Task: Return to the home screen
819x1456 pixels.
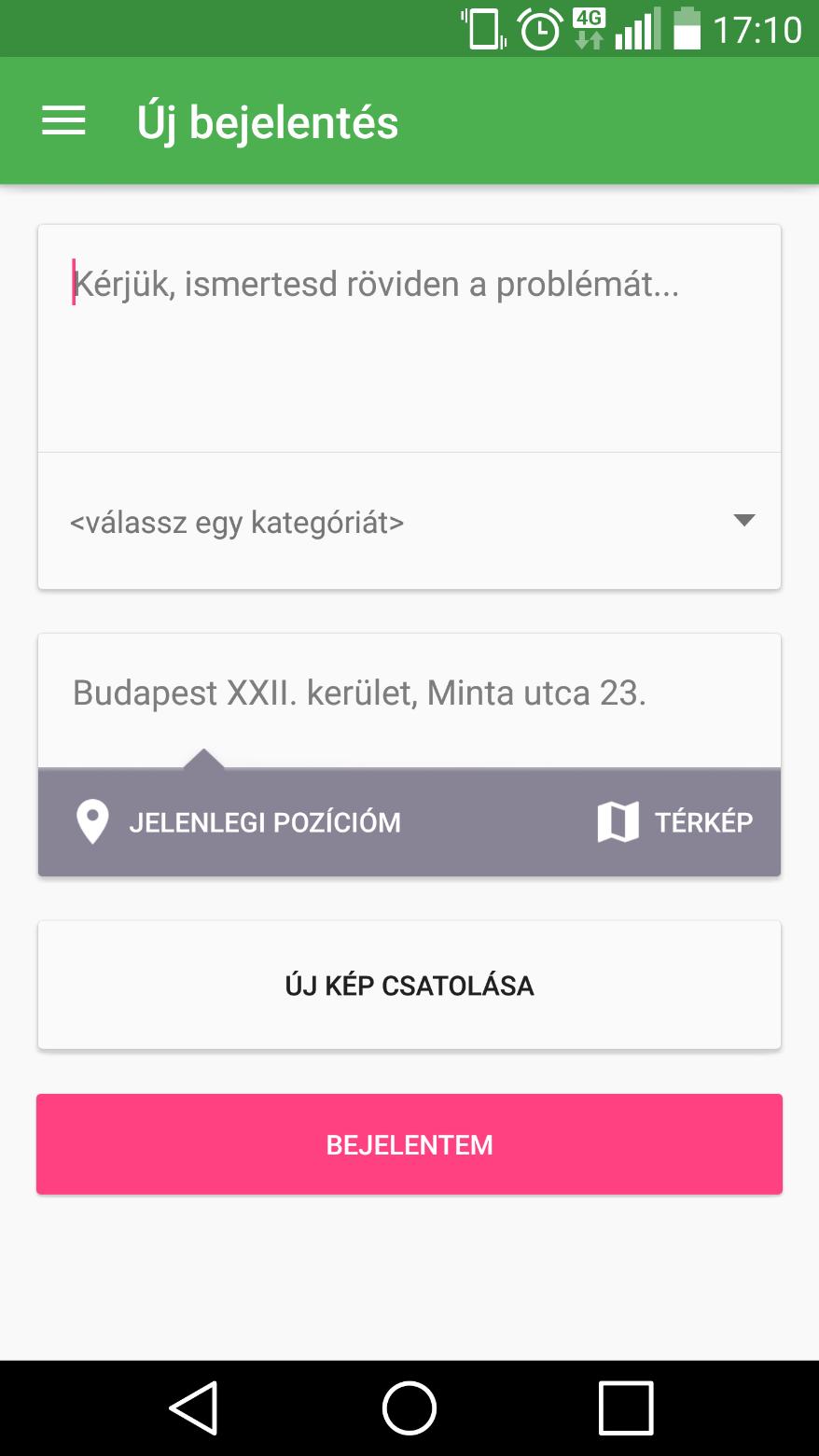Action: click(x=409, y=1407)
